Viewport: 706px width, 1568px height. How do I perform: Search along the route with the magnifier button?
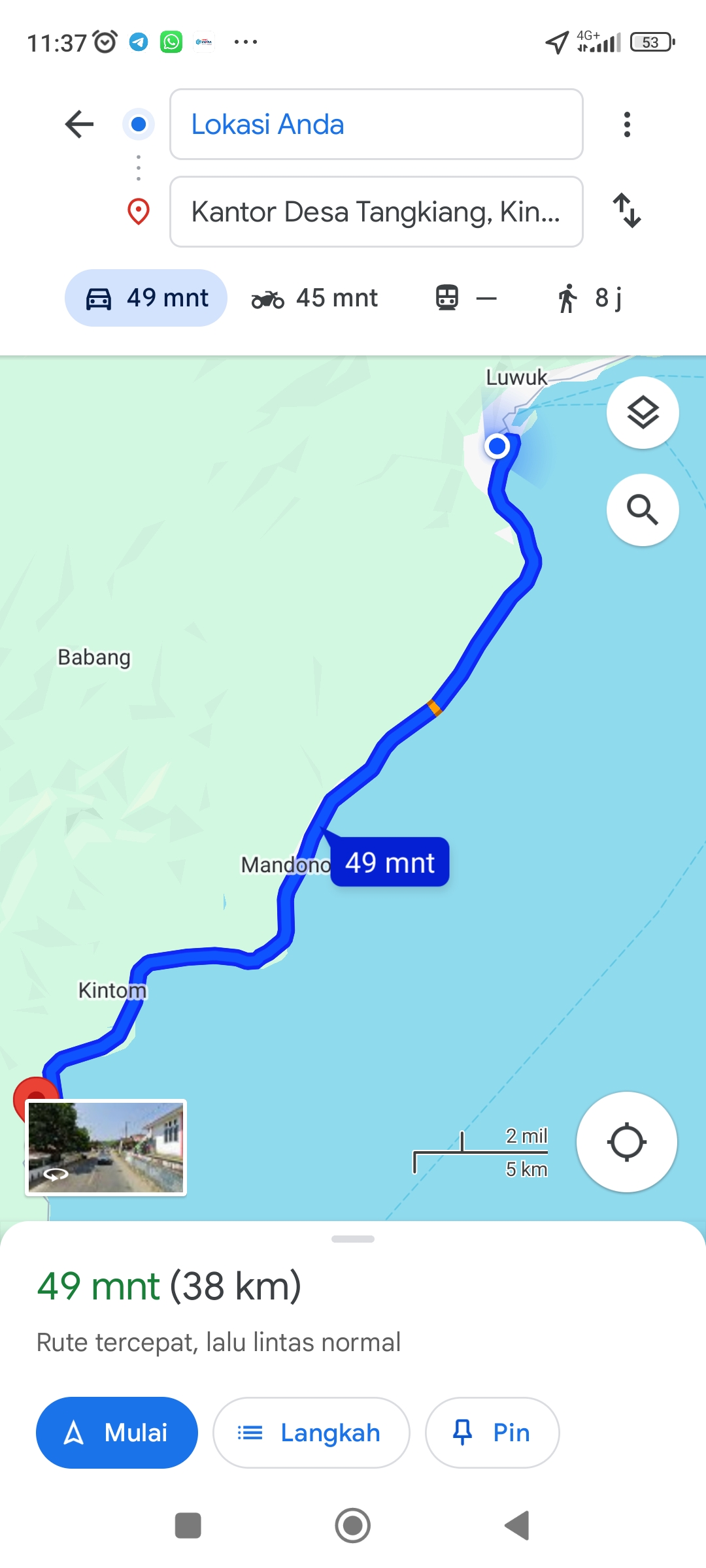tap(643, 510)
